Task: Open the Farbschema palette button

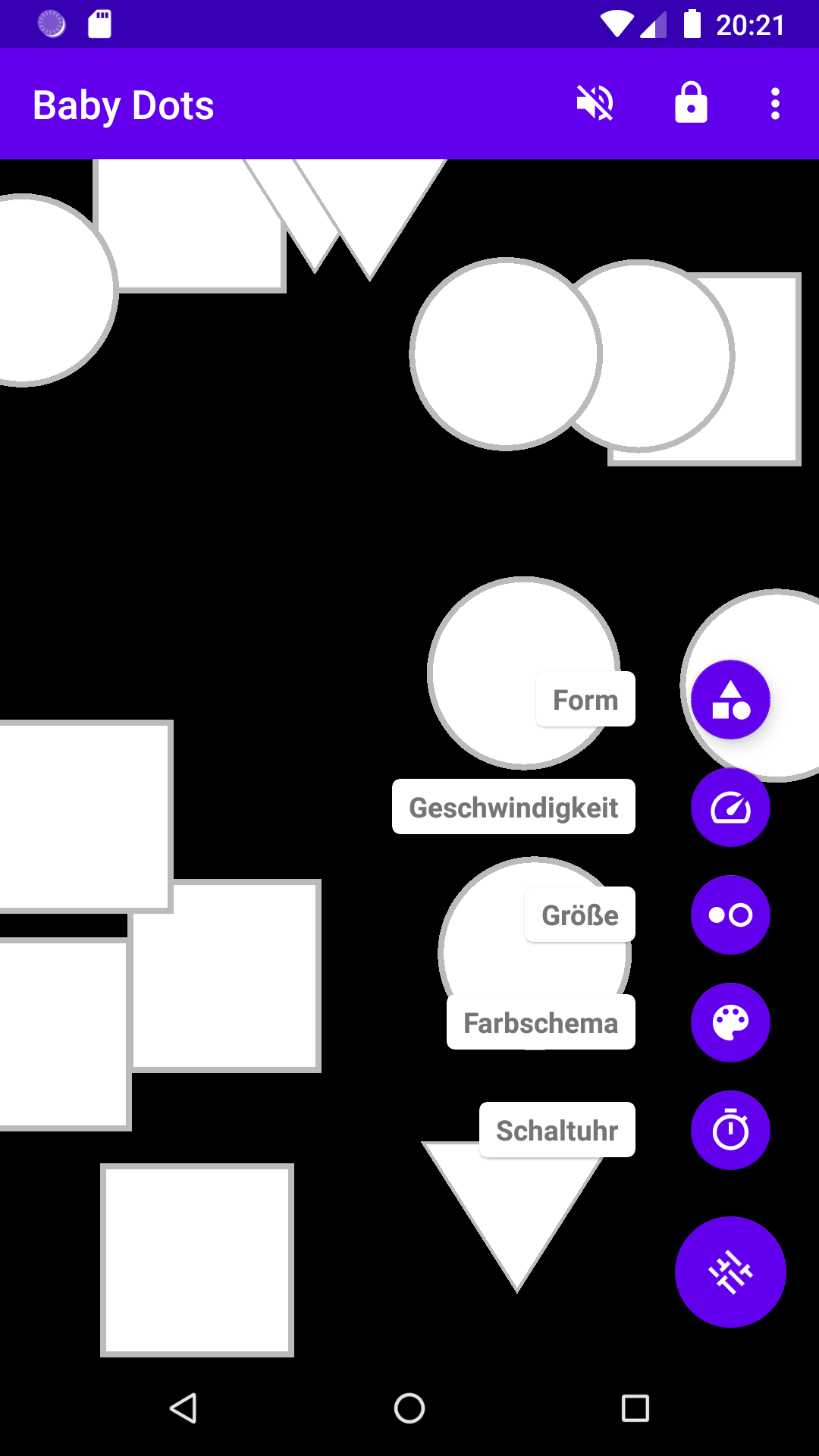Action: pos(730,1023)
